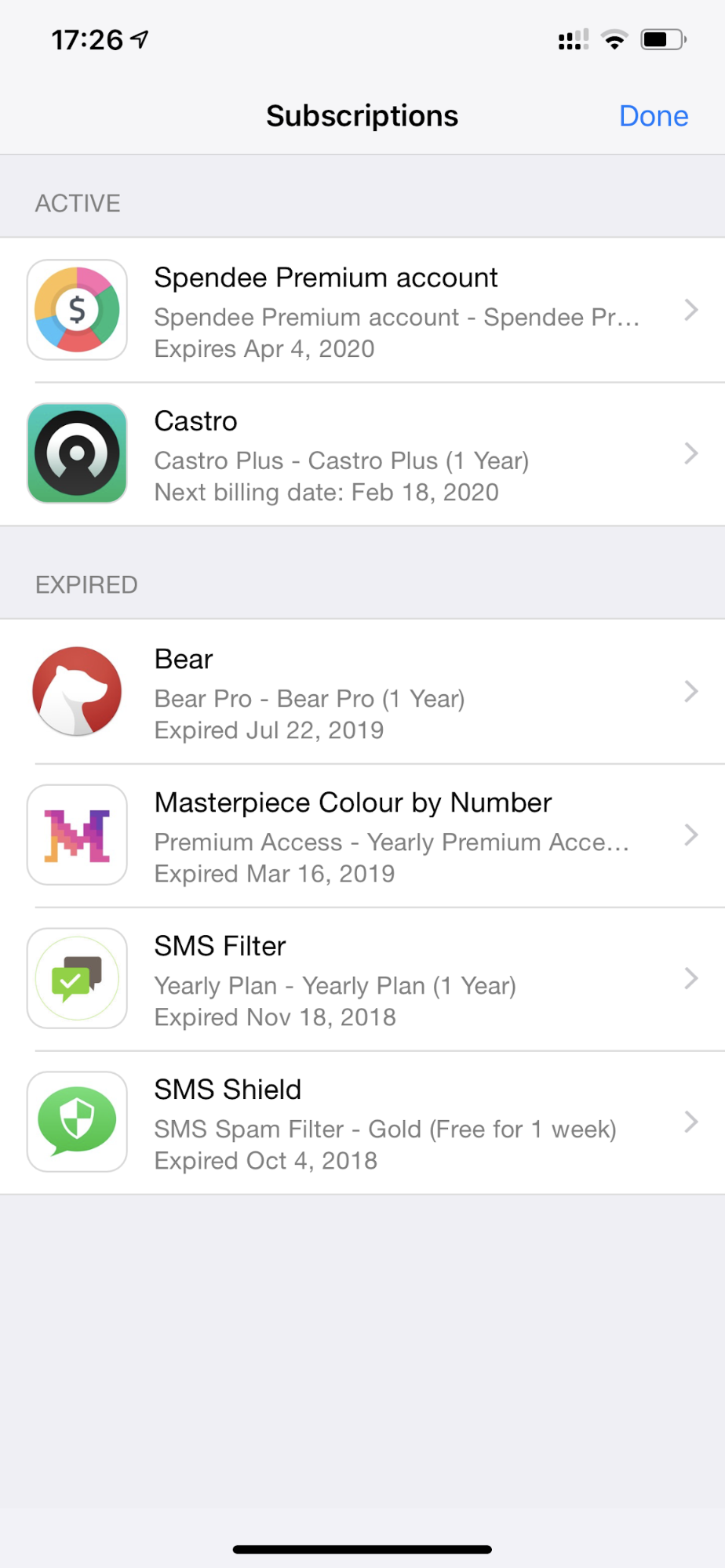Screen dimensions: 725x1568
Task: Open the SMS Shield expired subscription
Action: (362, 1122)
